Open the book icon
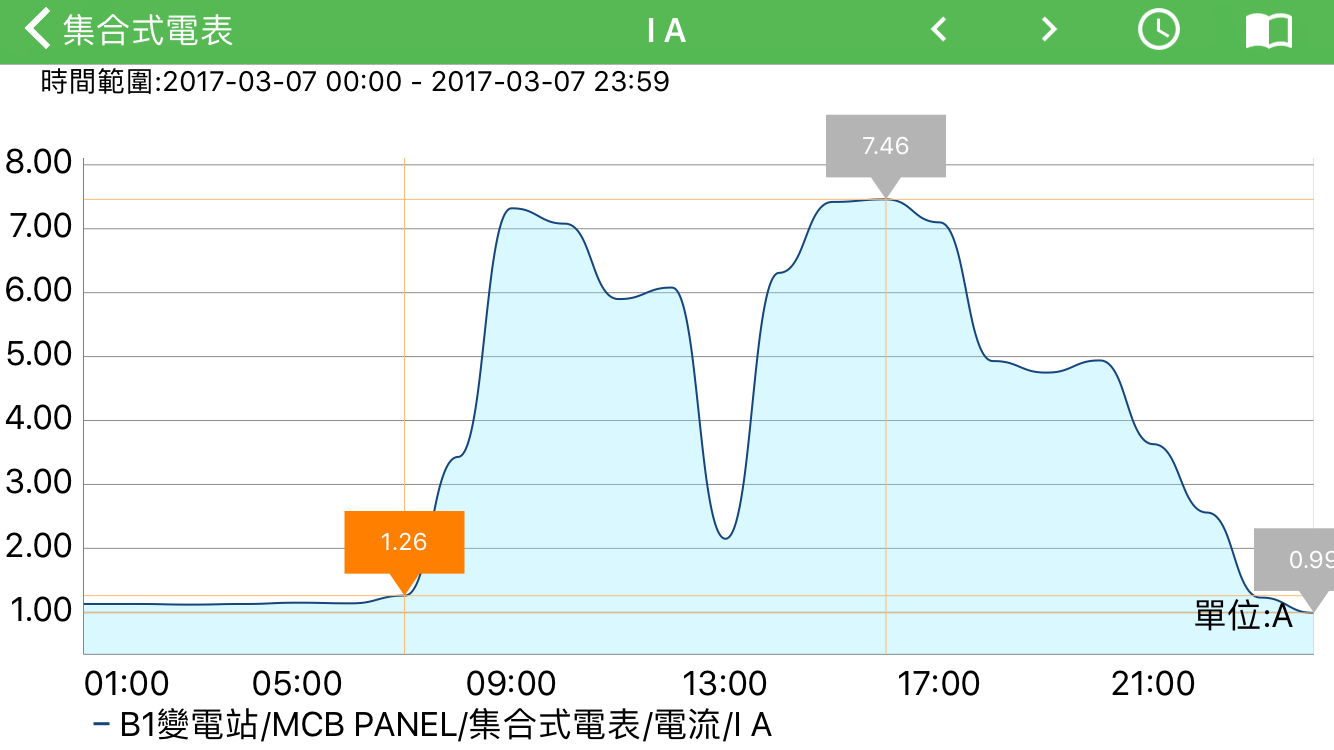 (1268, 31)
